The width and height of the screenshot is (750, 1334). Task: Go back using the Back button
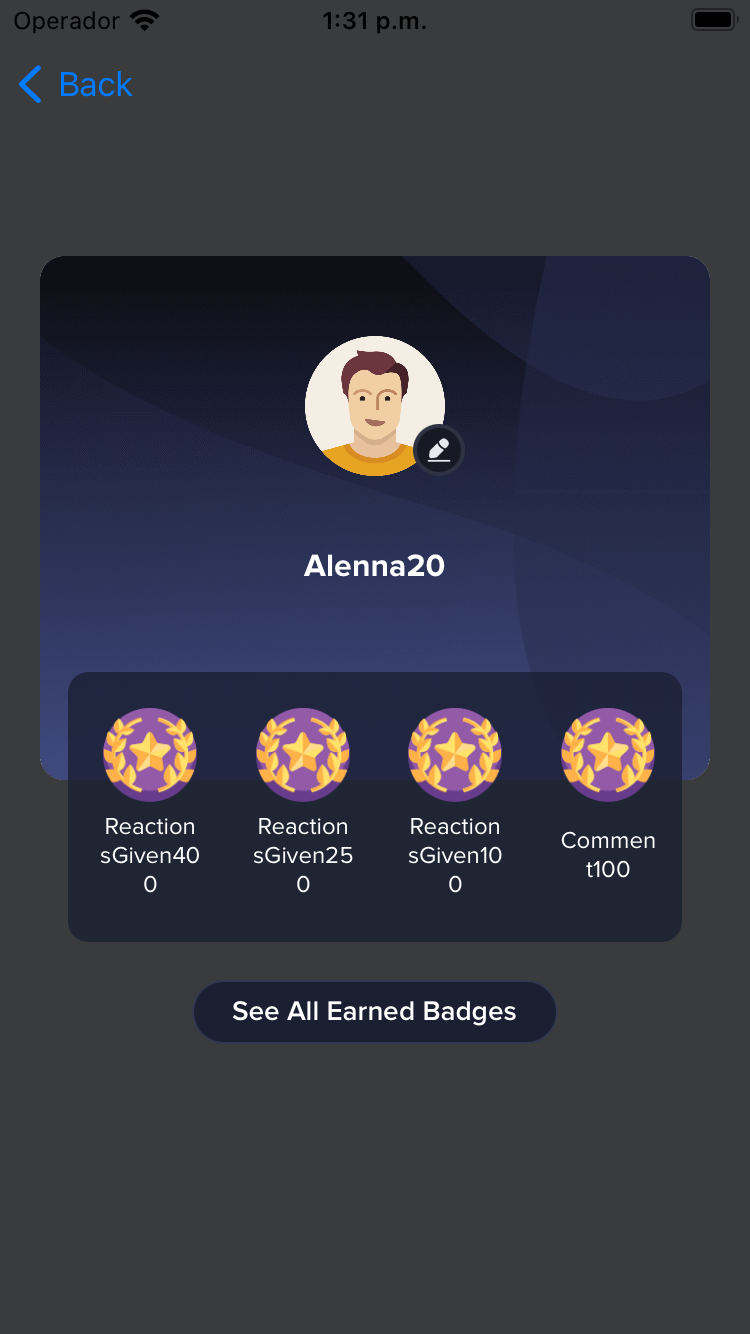coord(75,85)
